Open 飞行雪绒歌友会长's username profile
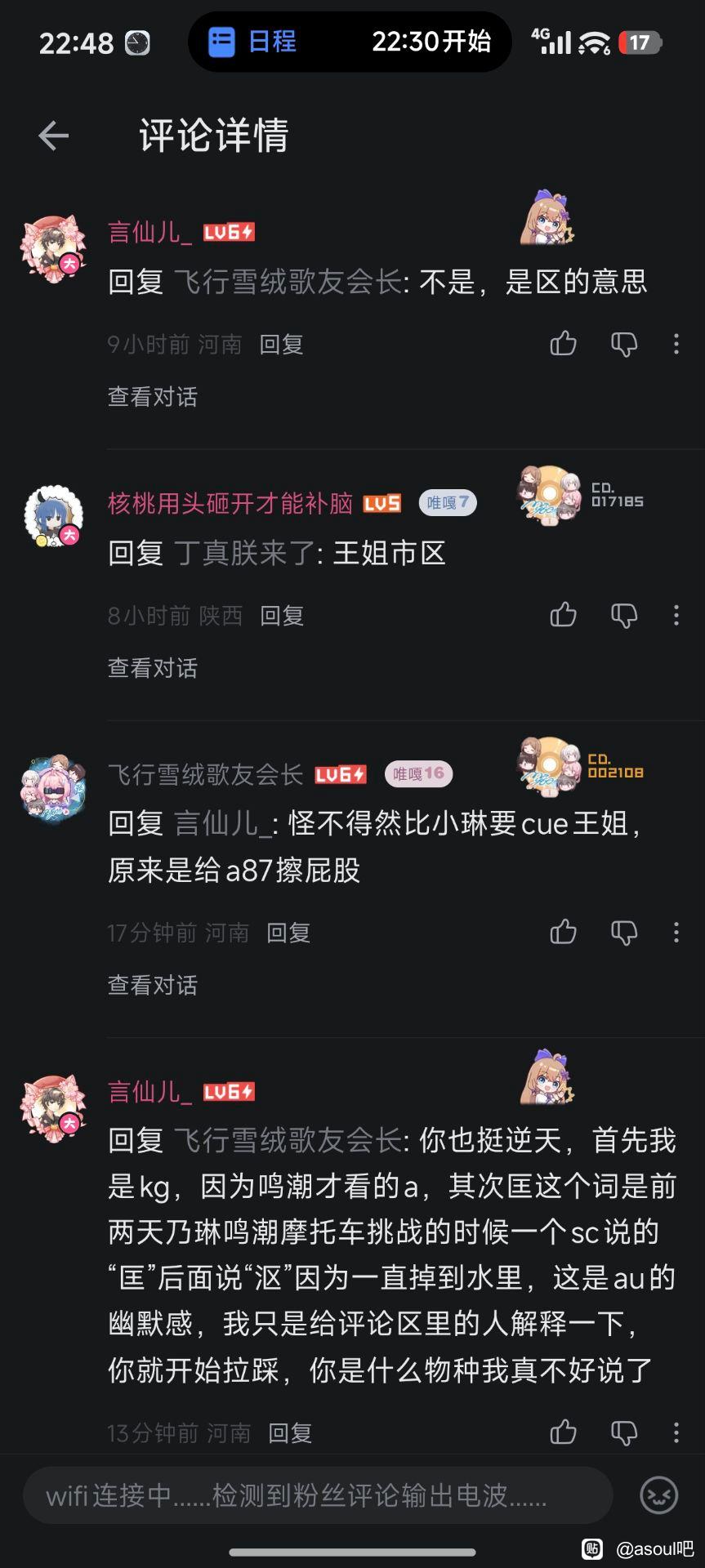 coord(206,774)
